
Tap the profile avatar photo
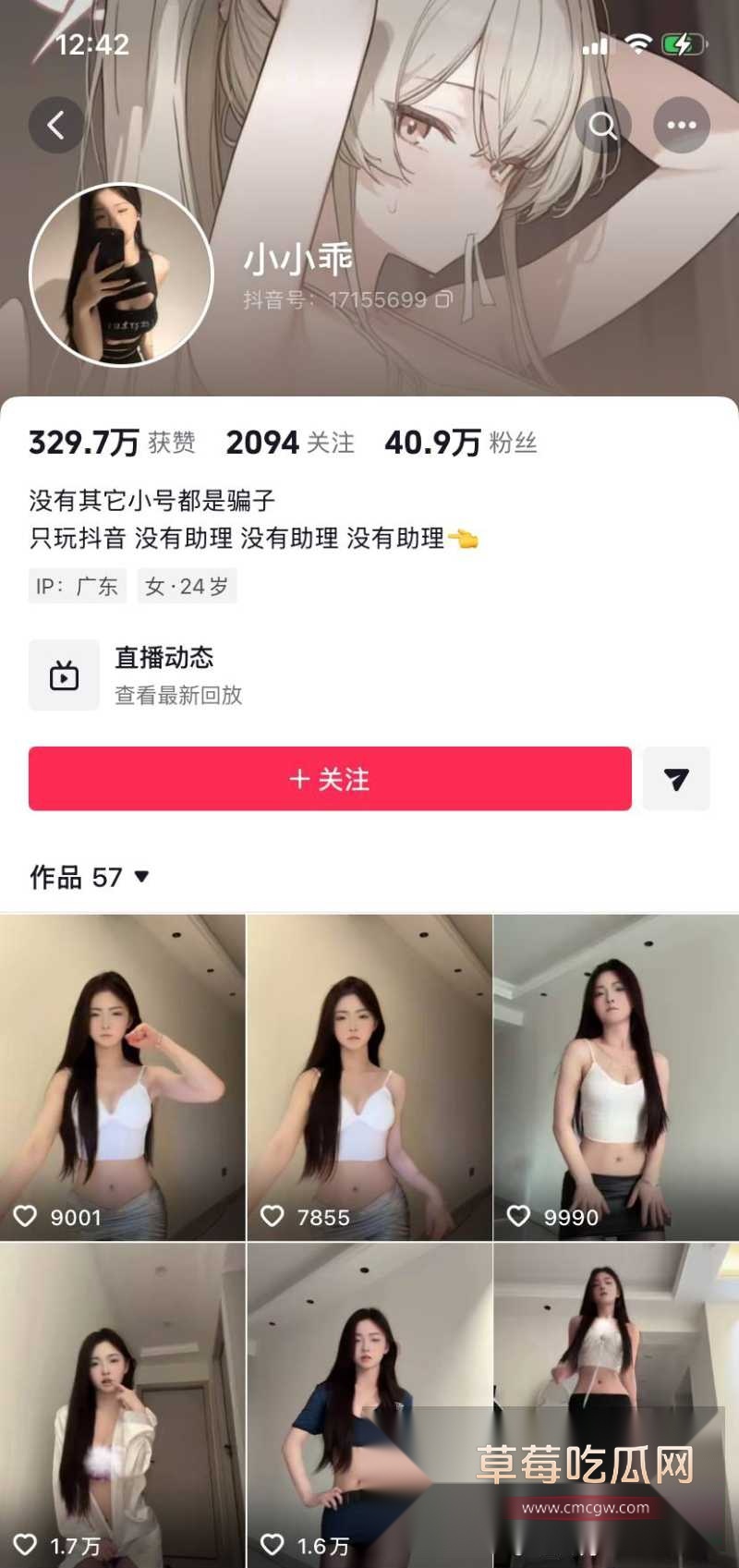[120, 274]
